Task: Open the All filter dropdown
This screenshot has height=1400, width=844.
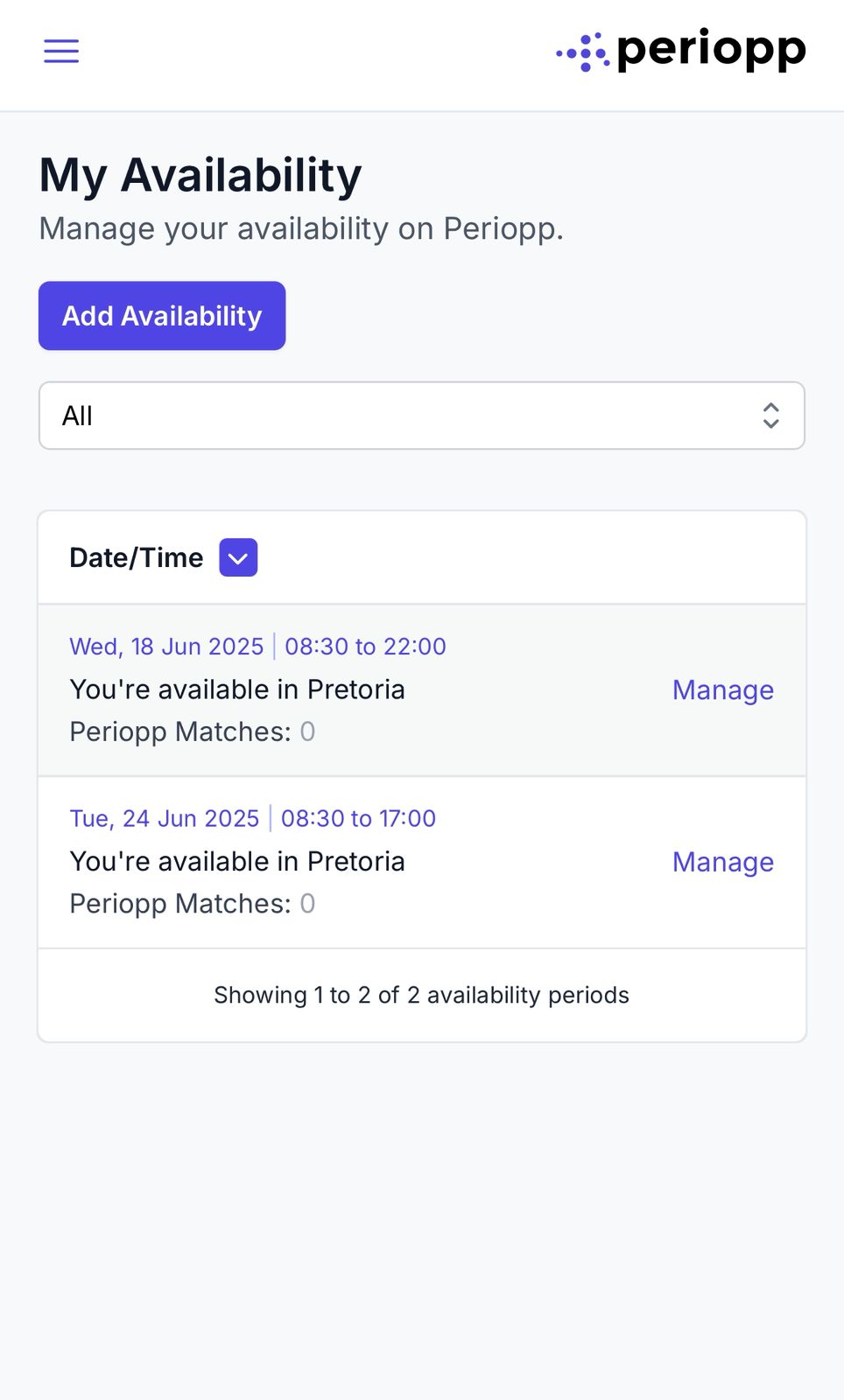Action: point(421,416)
